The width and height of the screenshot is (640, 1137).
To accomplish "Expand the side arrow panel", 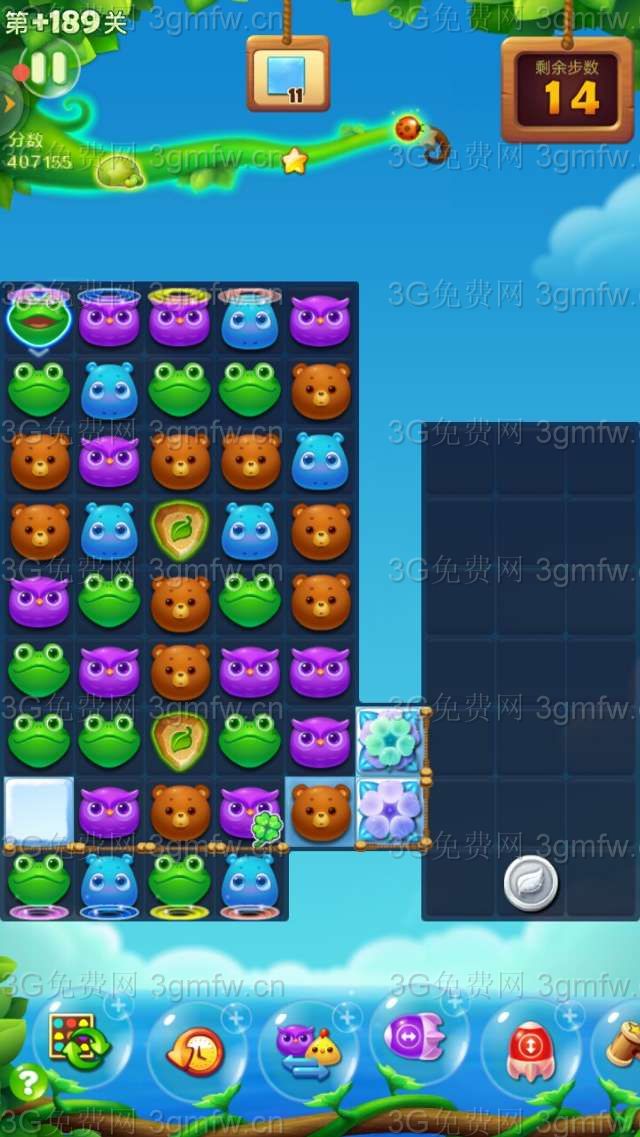I will 9,103.
